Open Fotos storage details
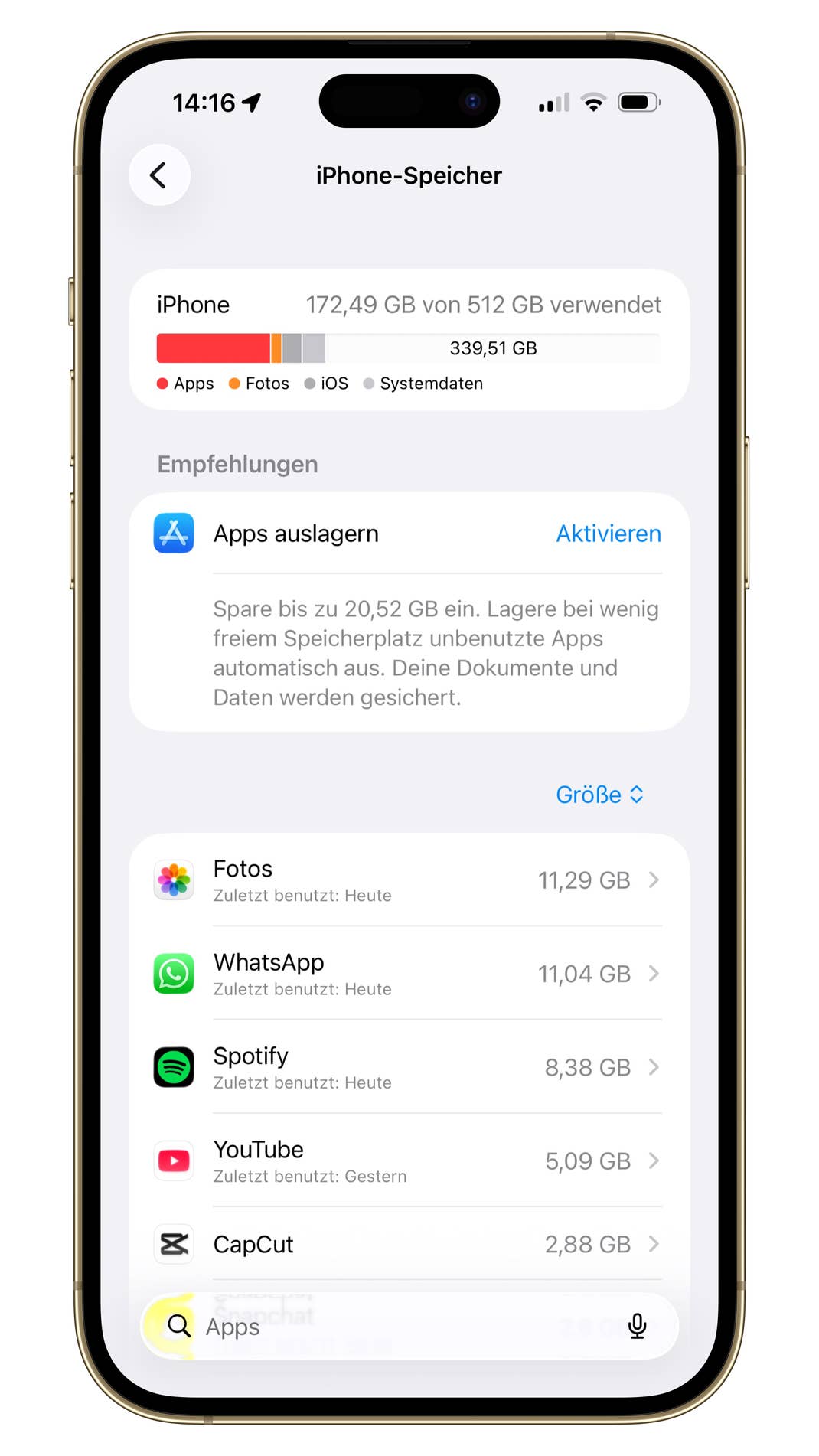Viewport: 819px width, 1456px height. tap(409, 880)
